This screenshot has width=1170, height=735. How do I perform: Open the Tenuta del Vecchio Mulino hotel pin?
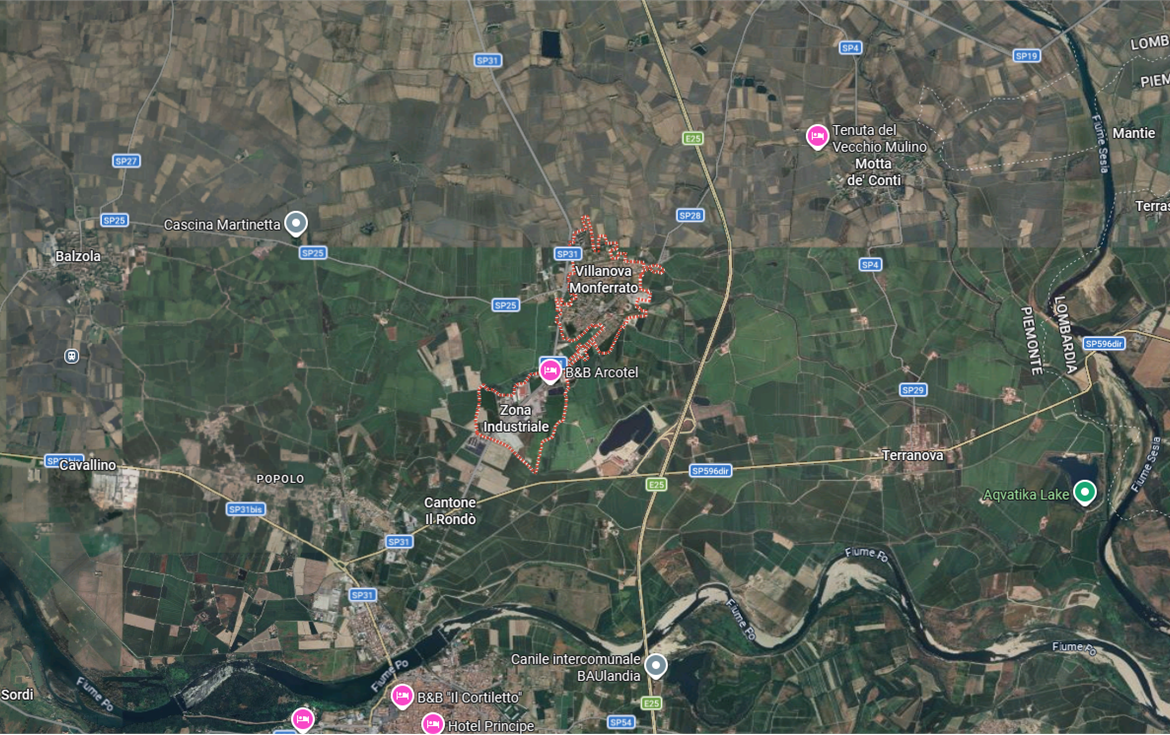click(x=817, y=135)
